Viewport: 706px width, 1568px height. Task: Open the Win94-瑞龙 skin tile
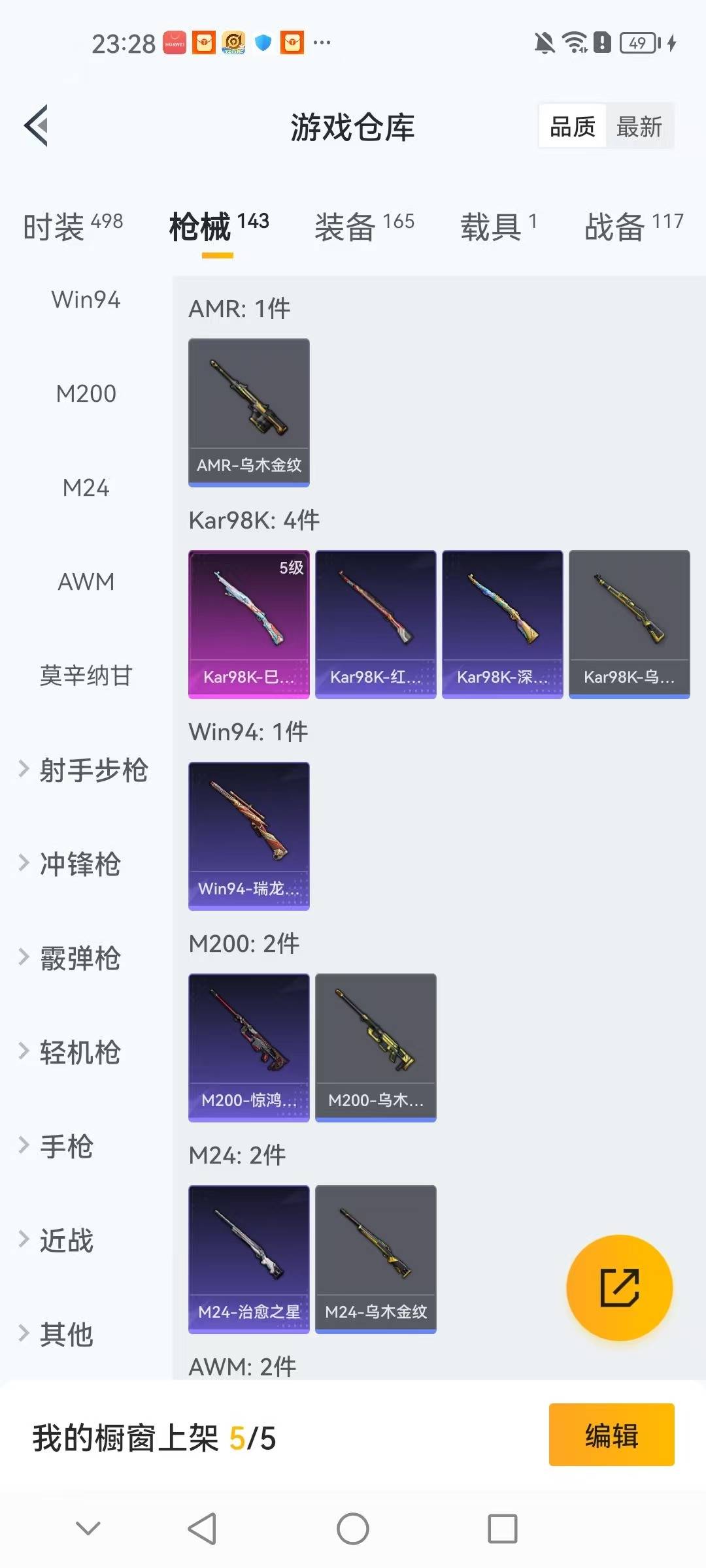248,835
